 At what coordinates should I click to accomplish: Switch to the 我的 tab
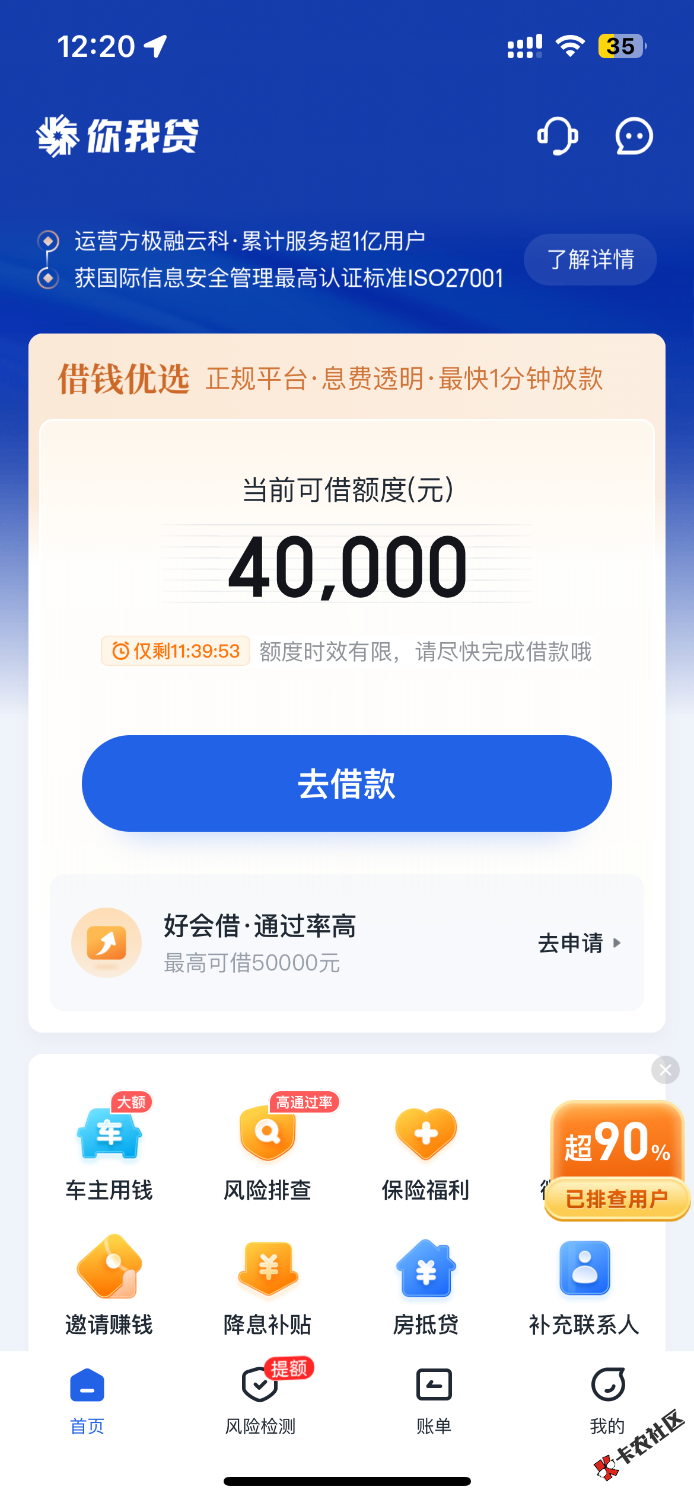click(x=607, y=1400)
